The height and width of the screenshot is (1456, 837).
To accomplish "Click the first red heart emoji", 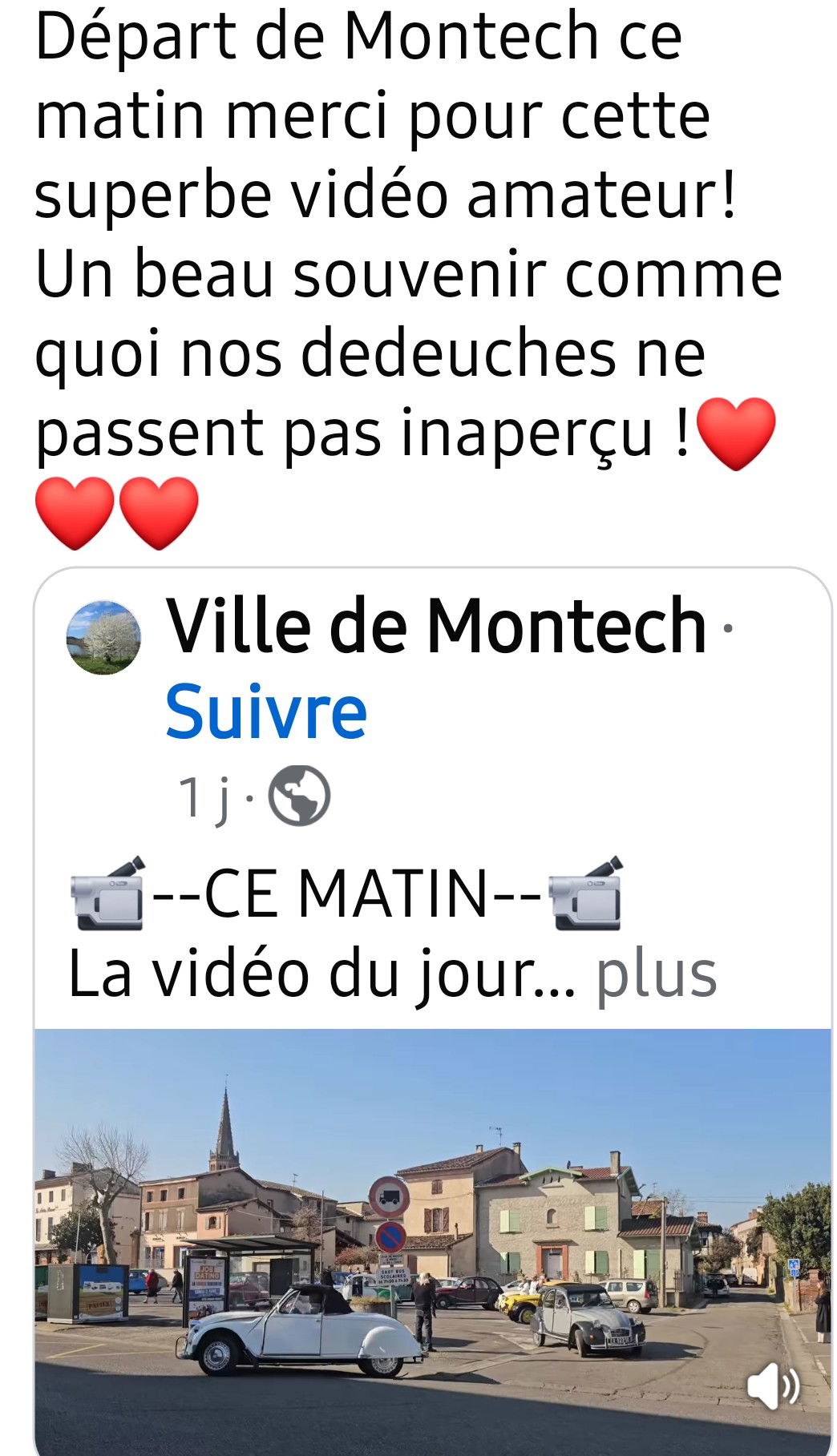I will (738, 435).
